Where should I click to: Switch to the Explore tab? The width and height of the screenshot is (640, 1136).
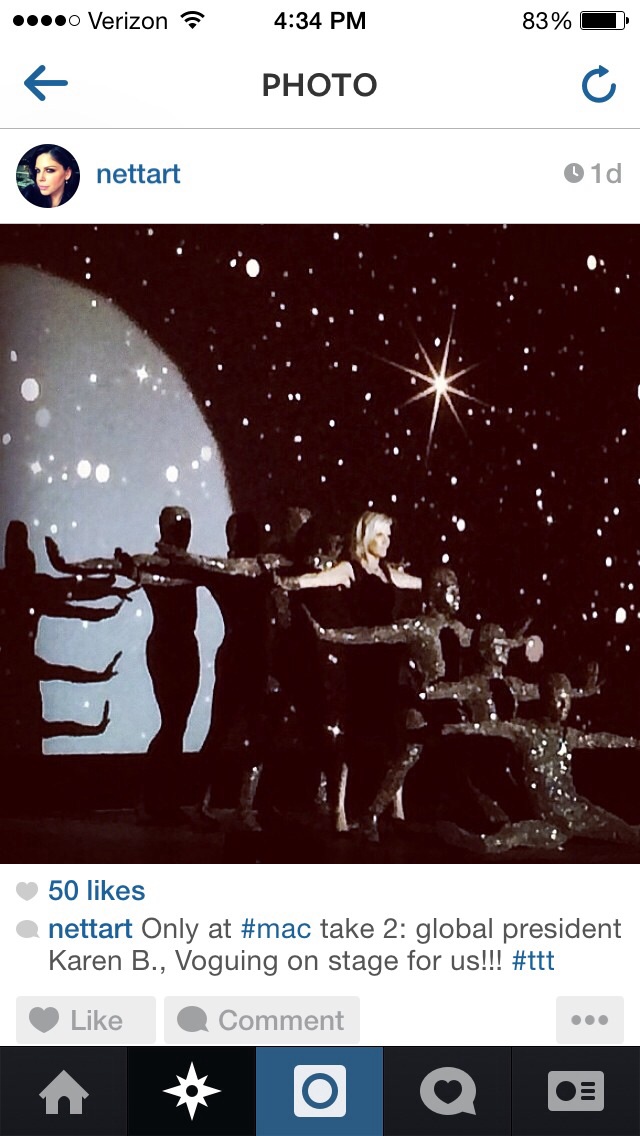point(192,1091)
